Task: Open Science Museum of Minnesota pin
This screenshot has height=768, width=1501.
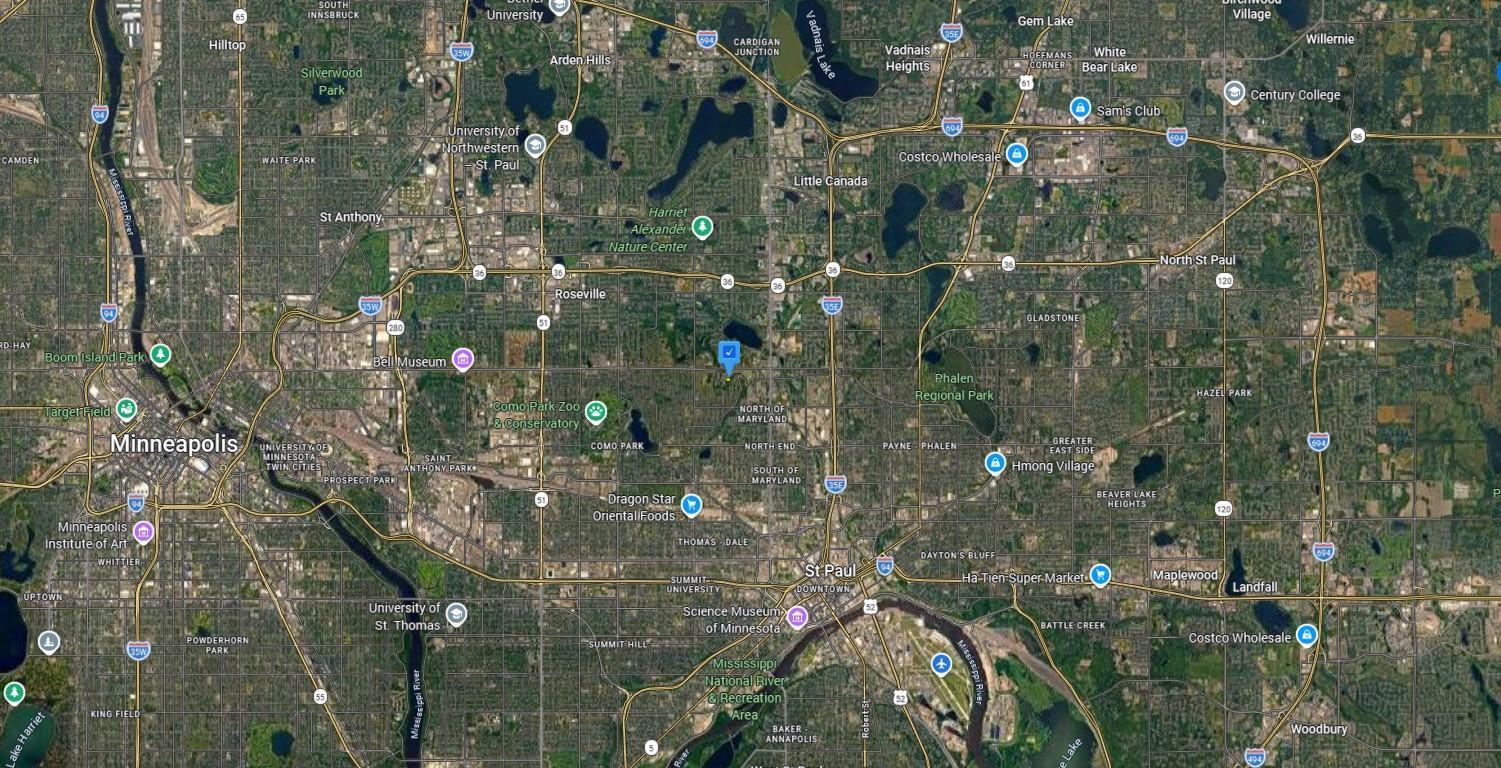Action: (x=797, y=616)
